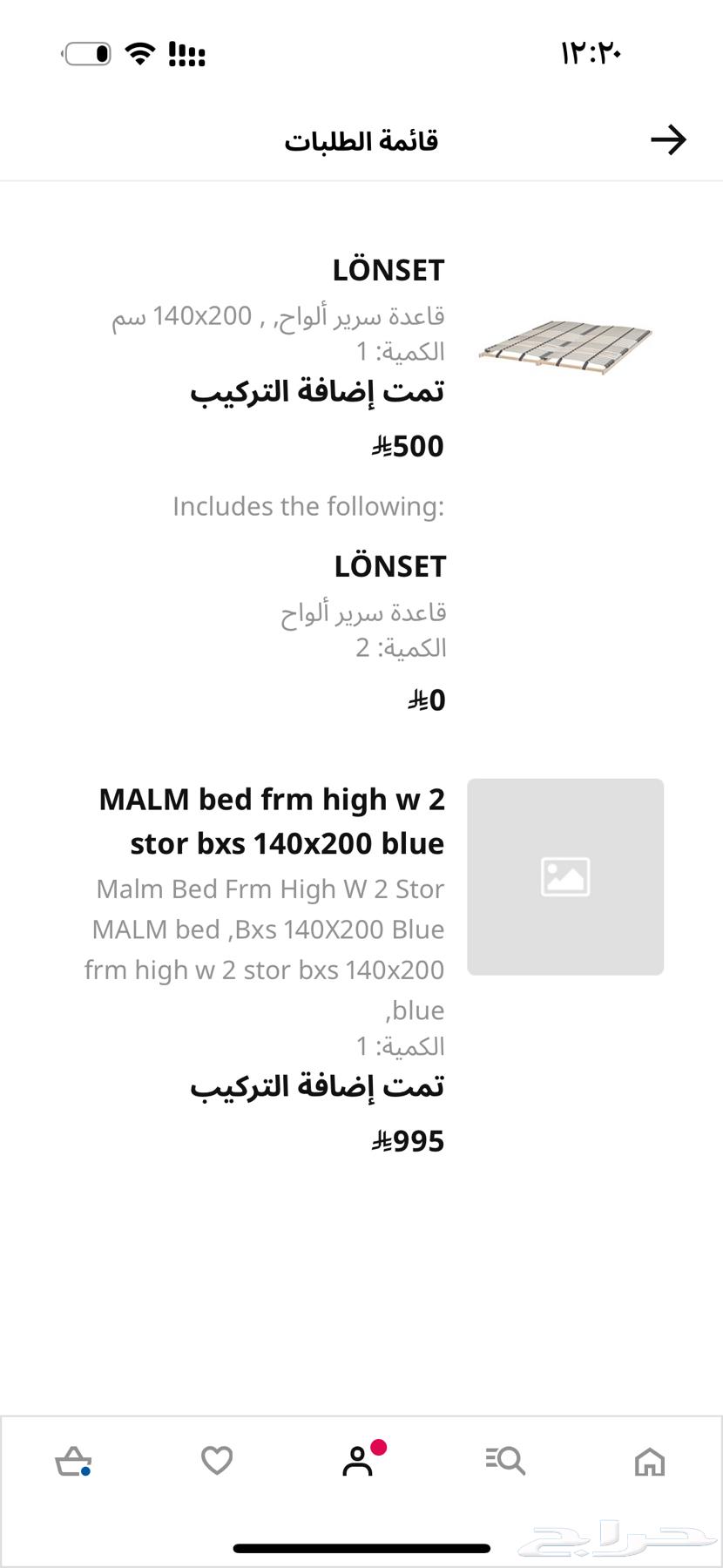
Task: Open the shopping cart icon
Action: click(72, 1462)
